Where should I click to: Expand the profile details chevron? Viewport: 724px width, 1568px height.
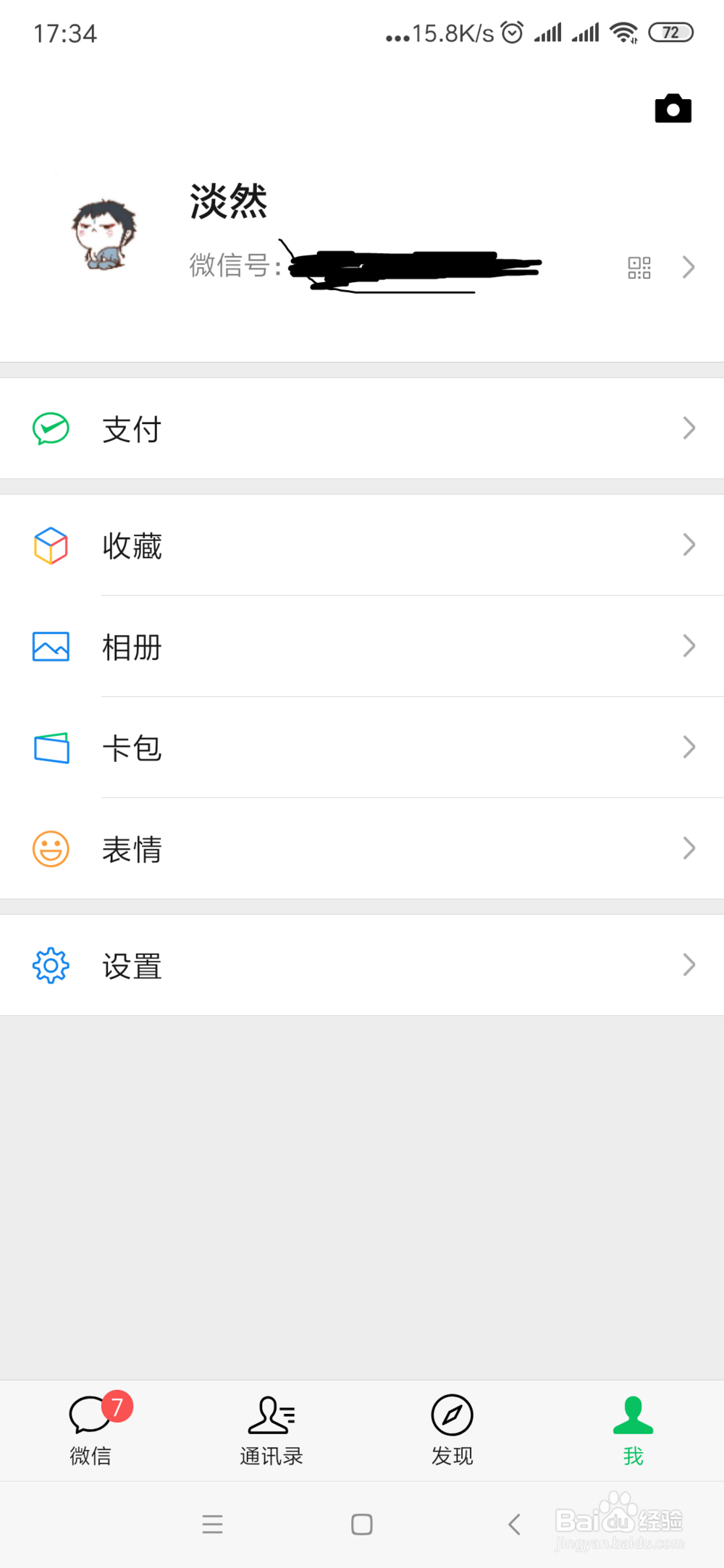coord(688,267)
